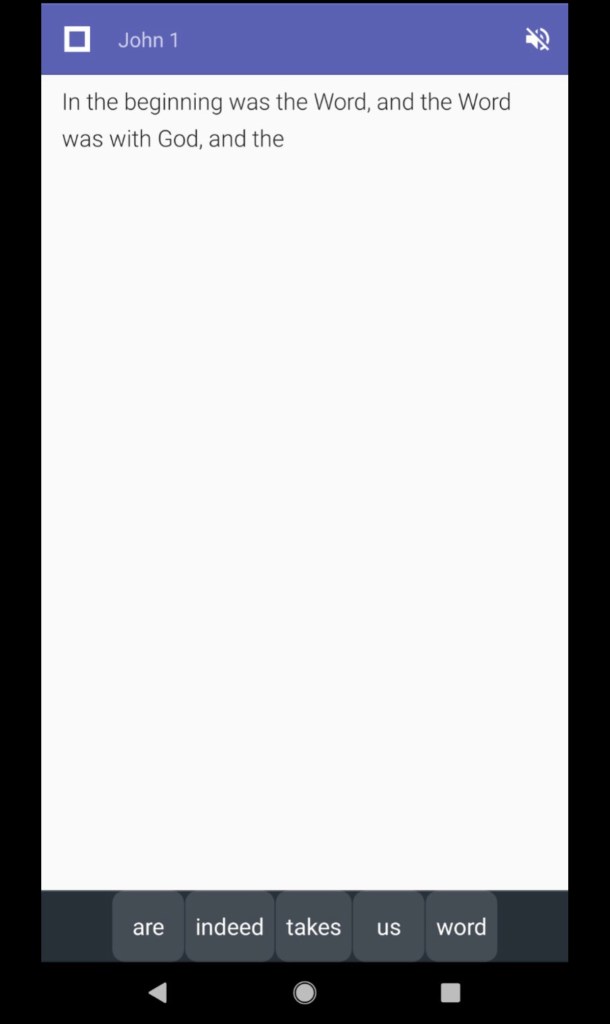
Task: Select 'word' to complete the verse
Action: tap(461, 927)
